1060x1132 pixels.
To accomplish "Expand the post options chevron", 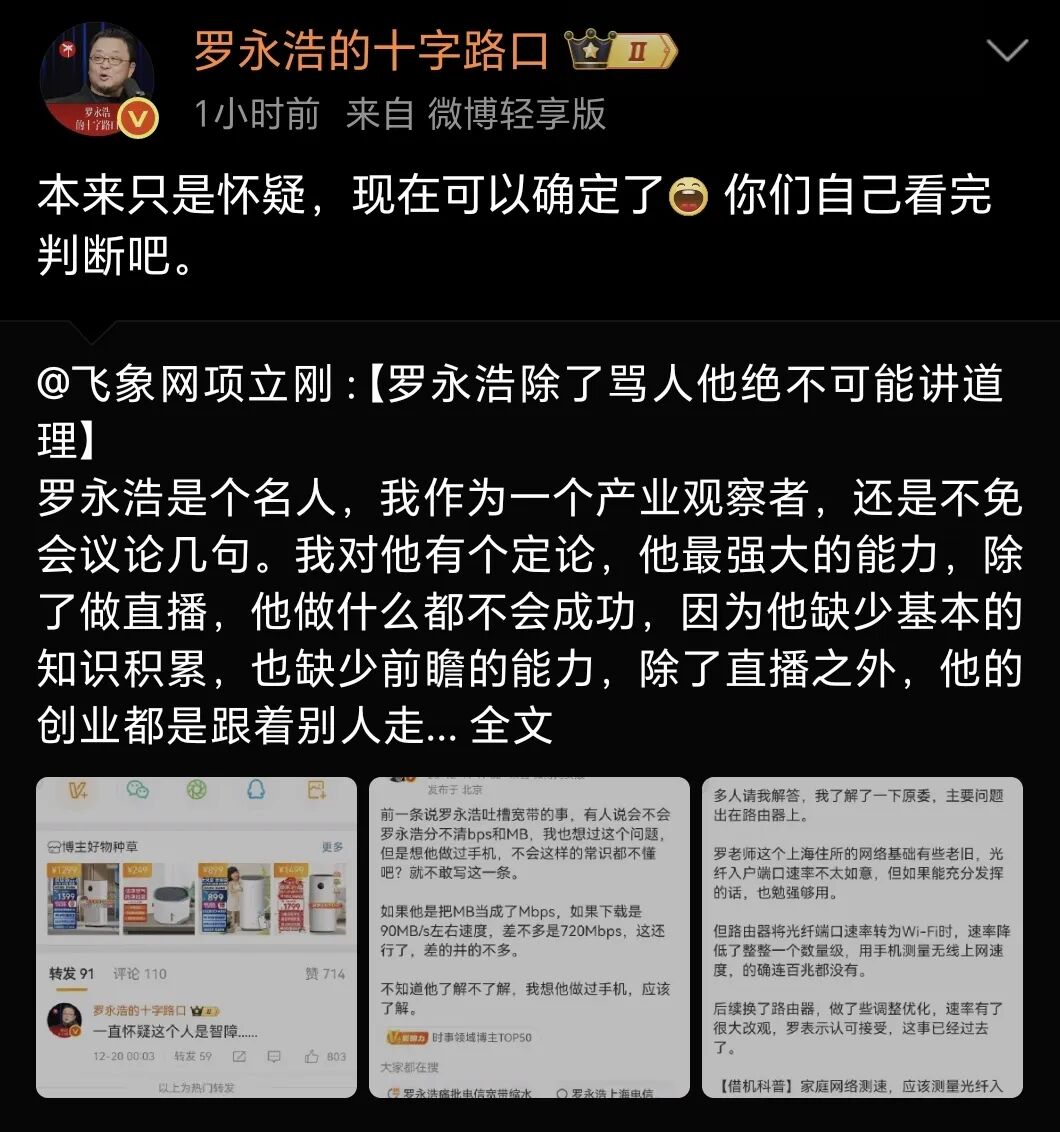I will [x=1006, y=51].
